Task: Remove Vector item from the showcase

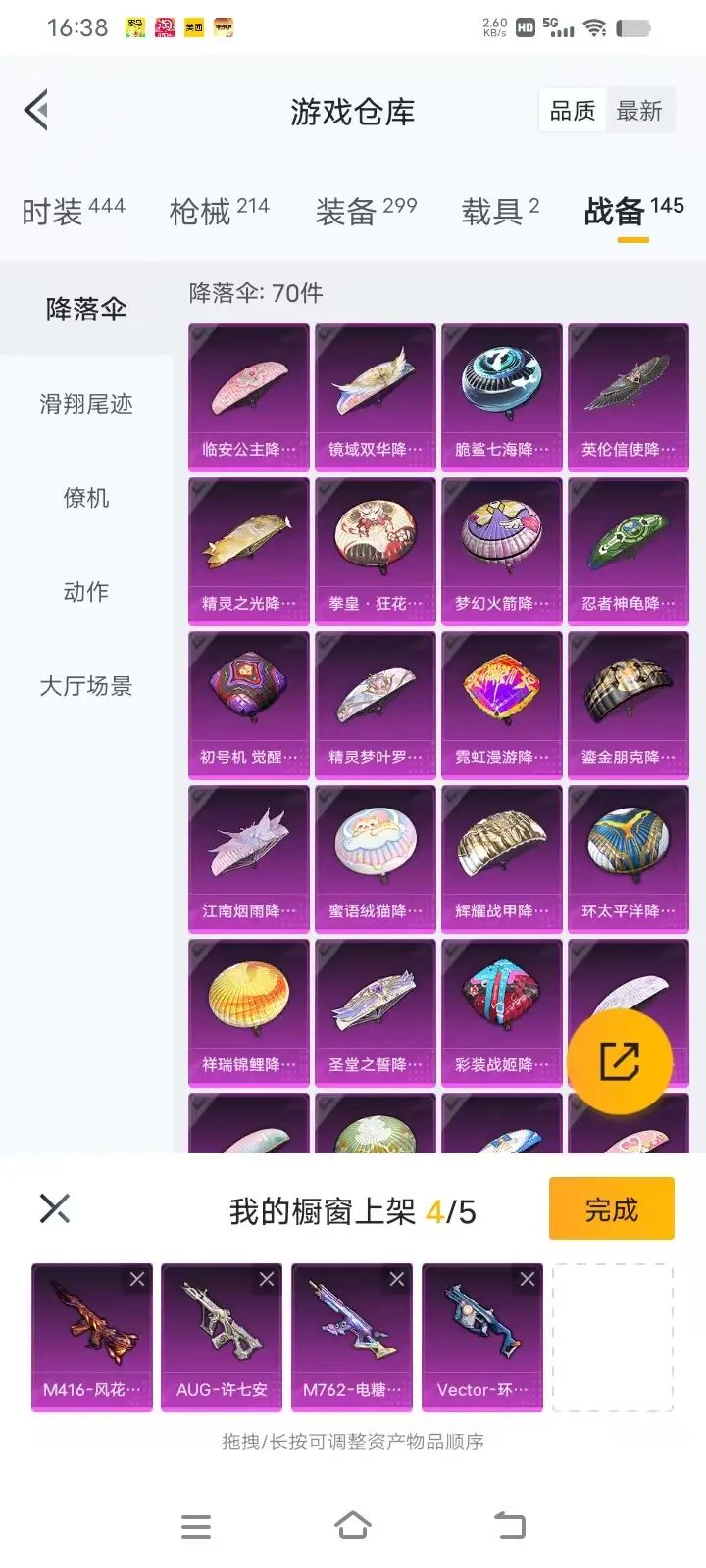Action: [x=528, y=1279]
